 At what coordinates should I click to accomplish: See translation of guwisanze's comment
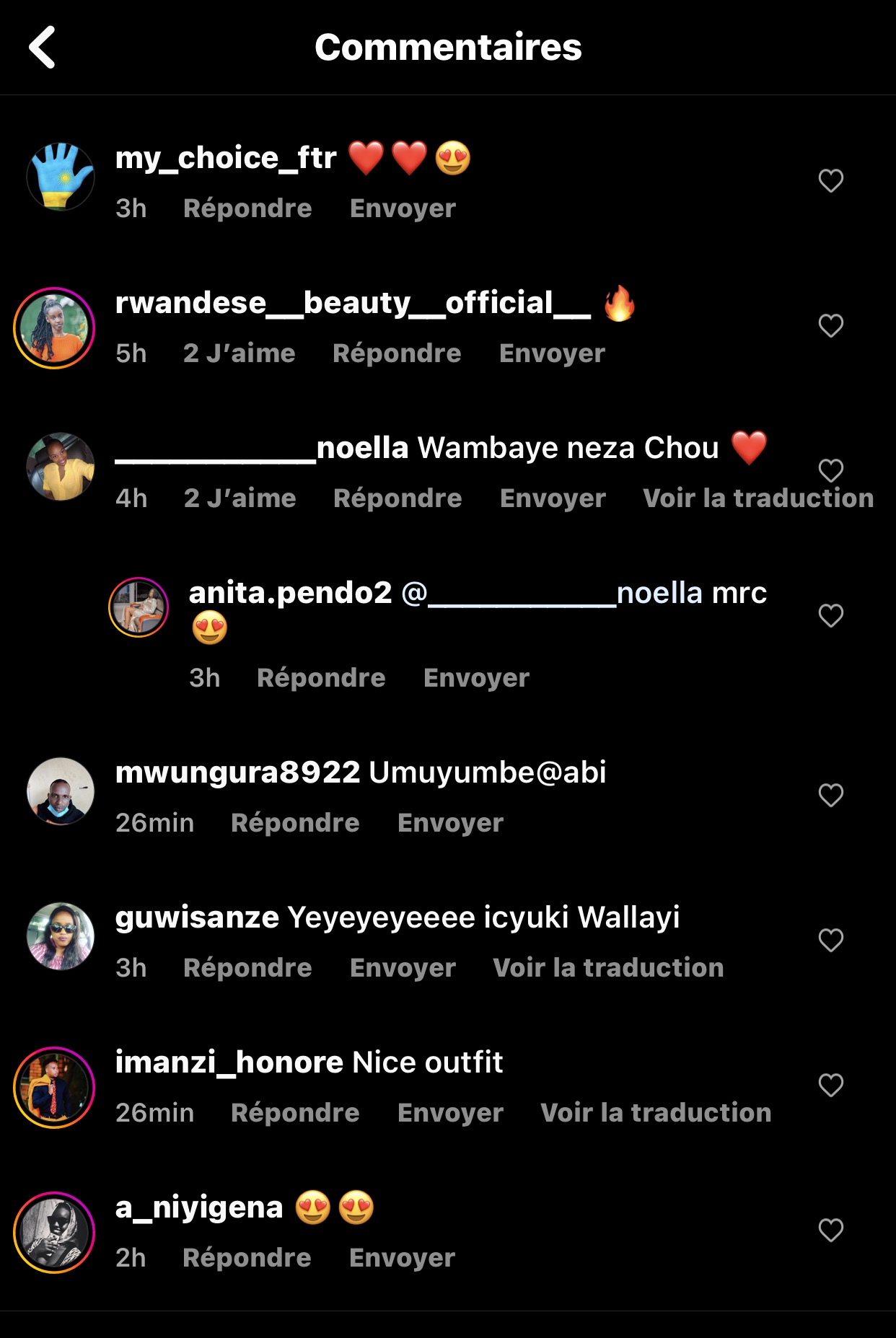click(x=607, y=968)
